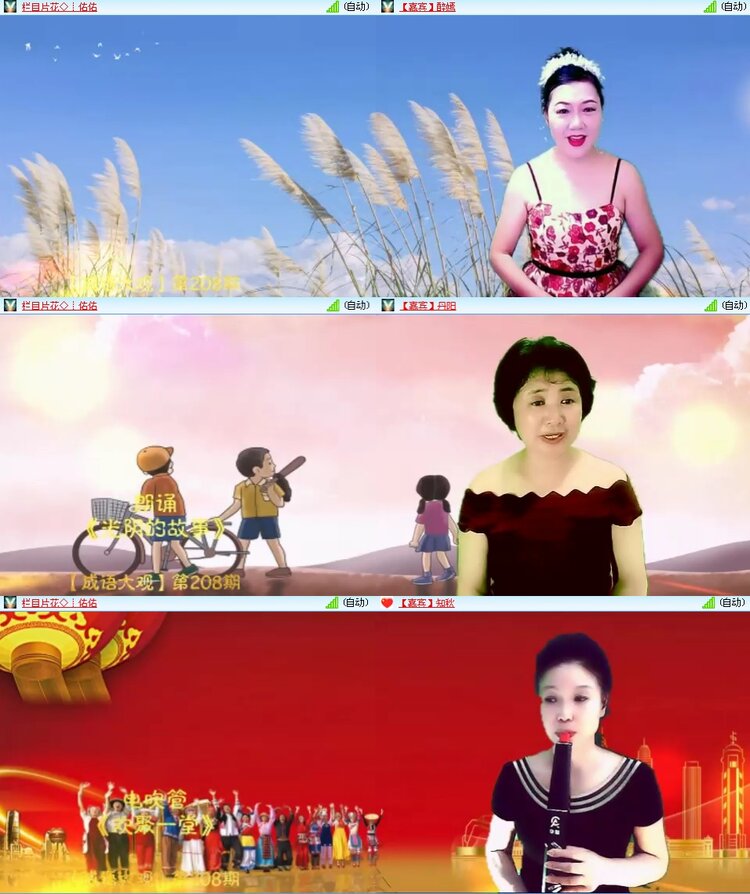Screen dimensions: 750x894
Task: Click the signal strength bars left of top (自动)
Action: [330, 8]
